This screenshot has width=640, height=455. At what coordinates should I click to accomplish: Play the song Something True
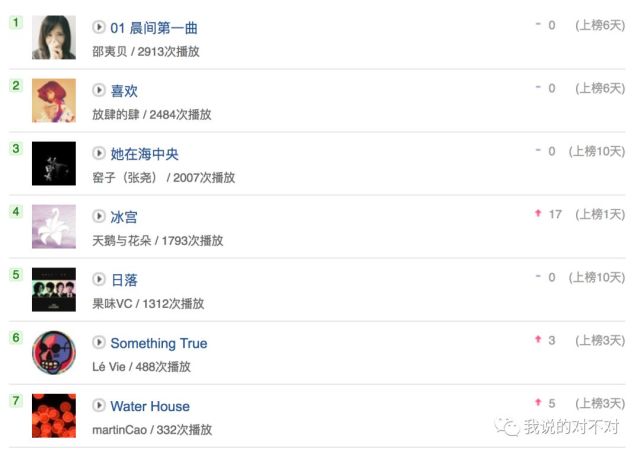pos(98,342)
